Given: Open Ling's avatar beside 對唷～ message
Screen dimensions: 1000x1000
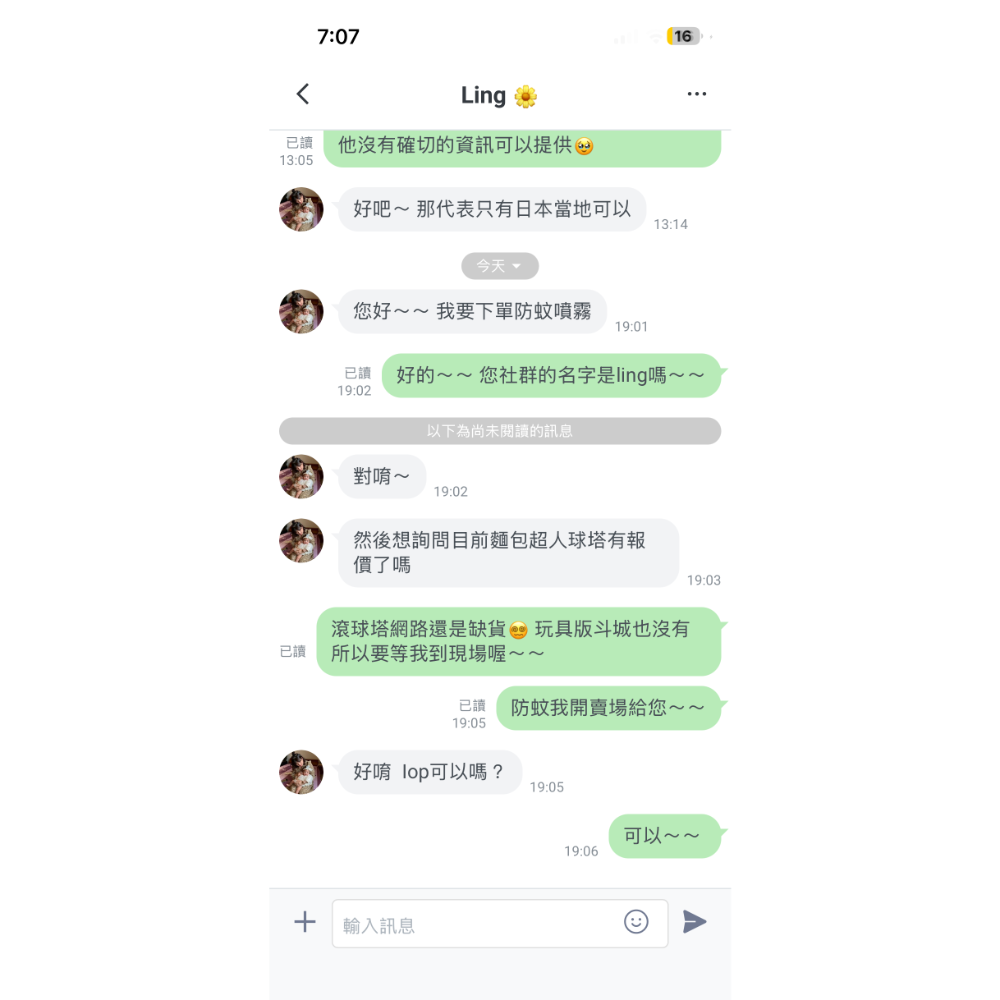Looking at the screenshot, I should point(301,477).
